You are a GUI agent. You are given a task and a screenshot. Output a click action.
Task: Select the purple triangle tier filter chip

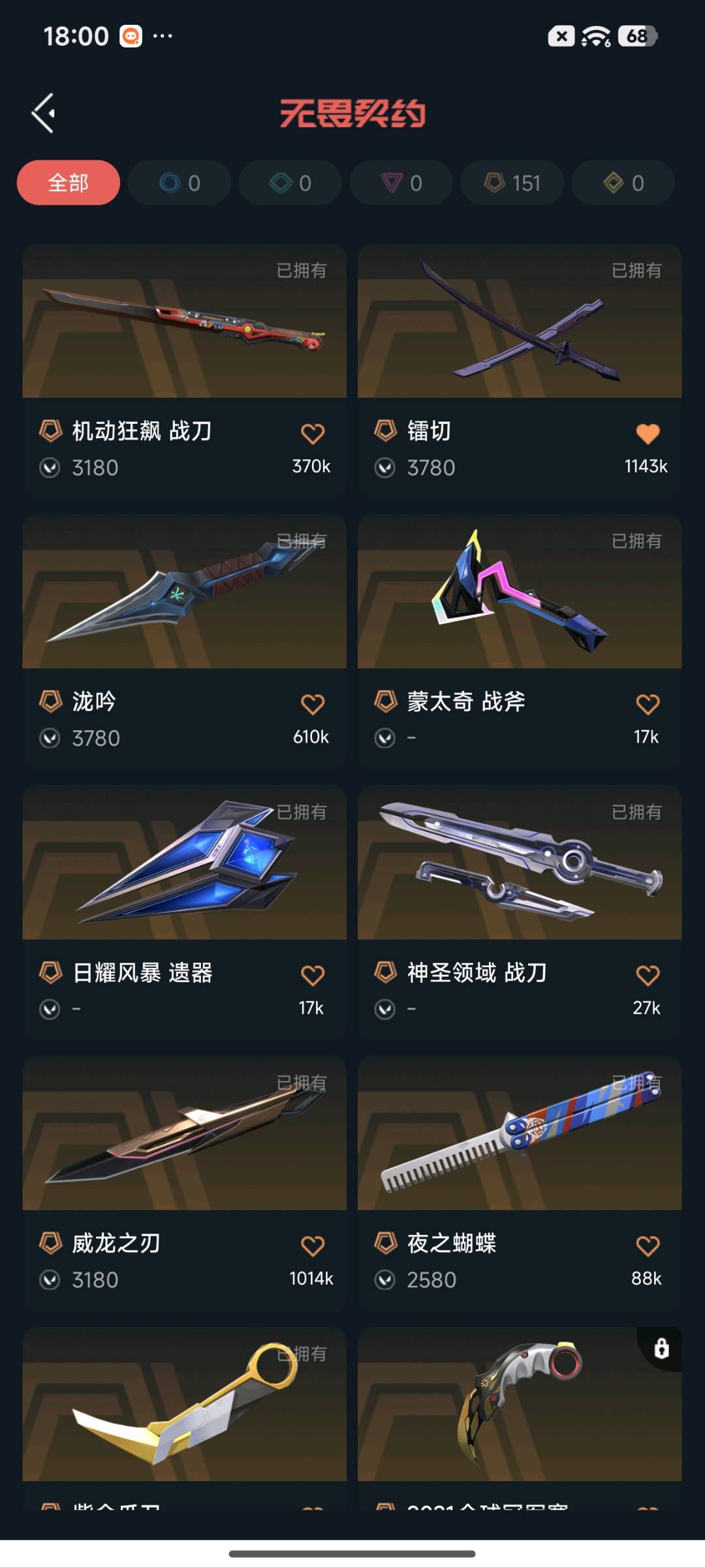(x=401, y=183)
